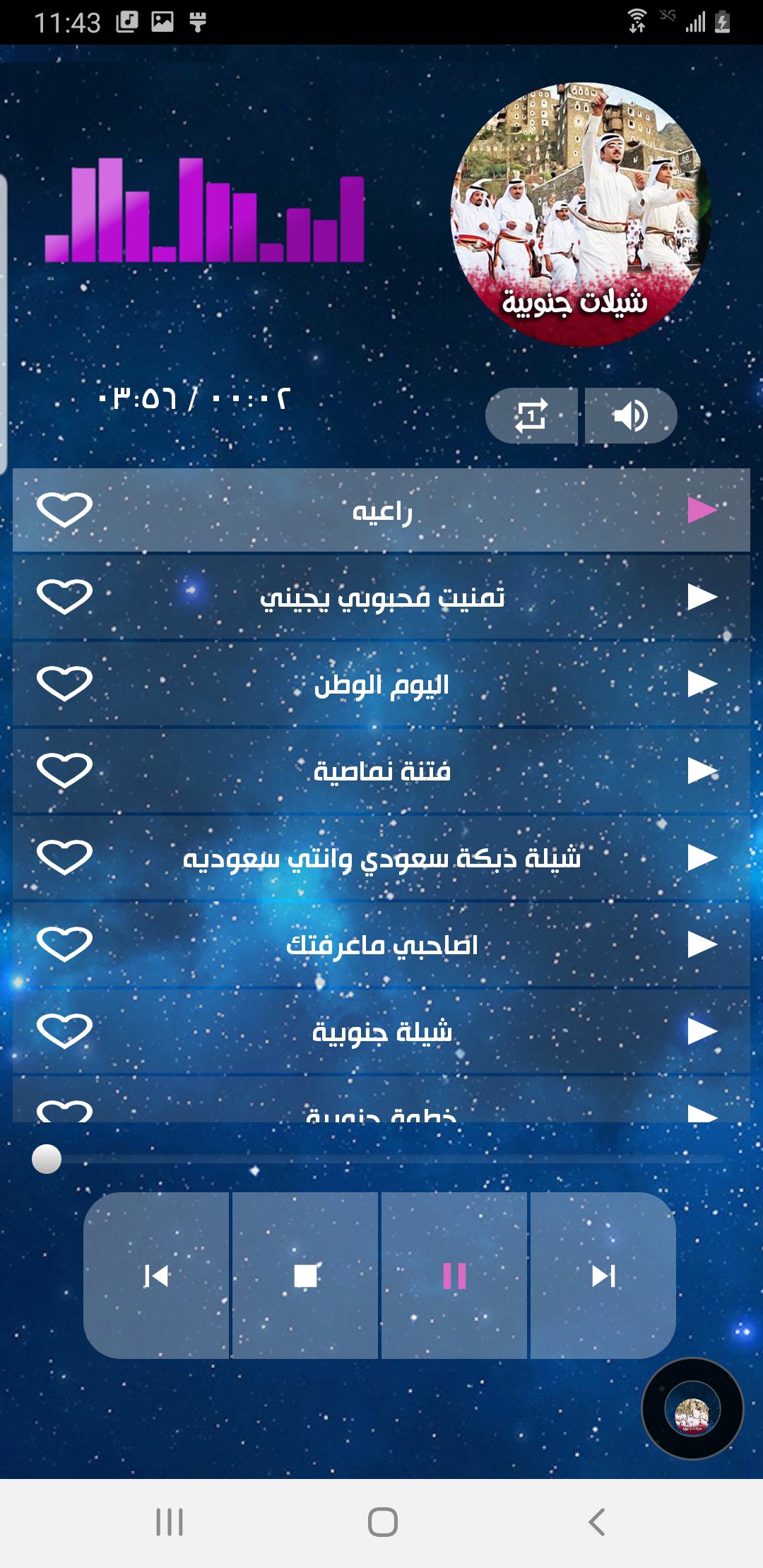Select شيلة دبكة سعودي وانتي سعوديه row
The height and width of the screenshot is (1568, 763).
tap(381, 857)
